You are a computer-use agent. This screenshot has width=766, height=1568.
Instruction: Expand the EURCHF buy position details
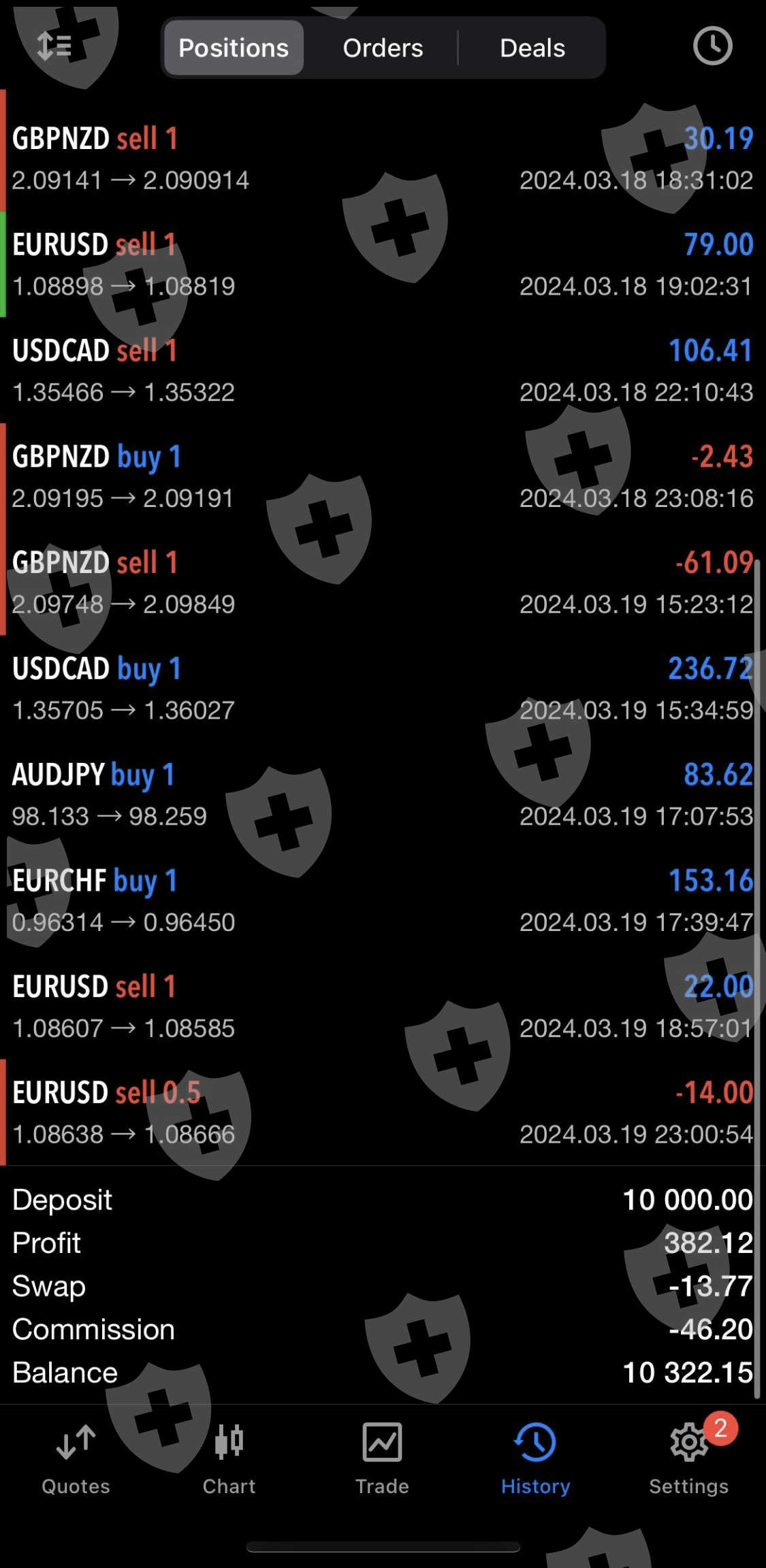point(383,901)
